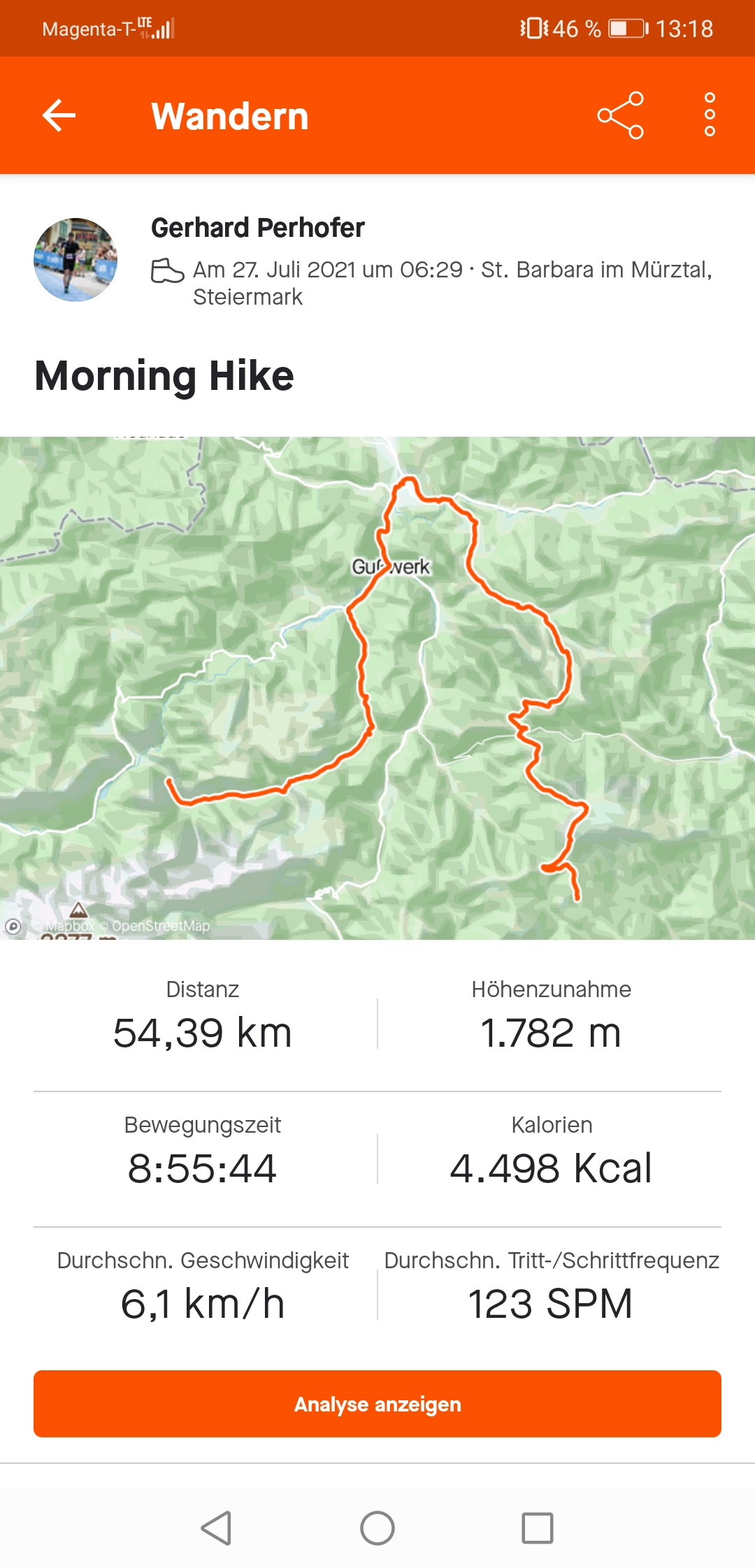Screen dimensions: 755x1568
Task: Show recent apps via square button
Action: 538,1528
